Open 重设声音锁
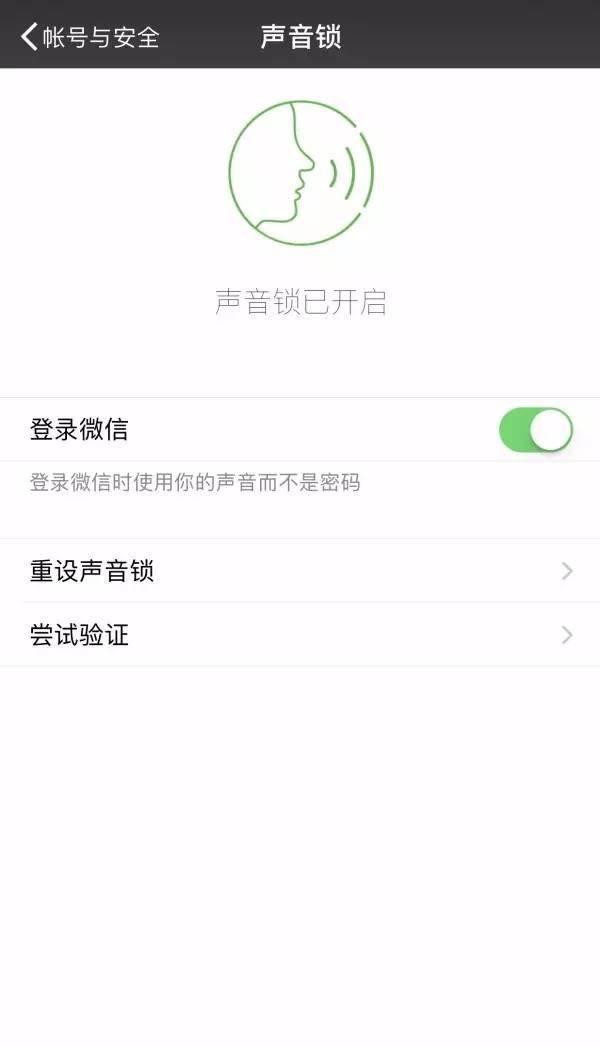This screenshot has width=600, height=1046. 300,571
